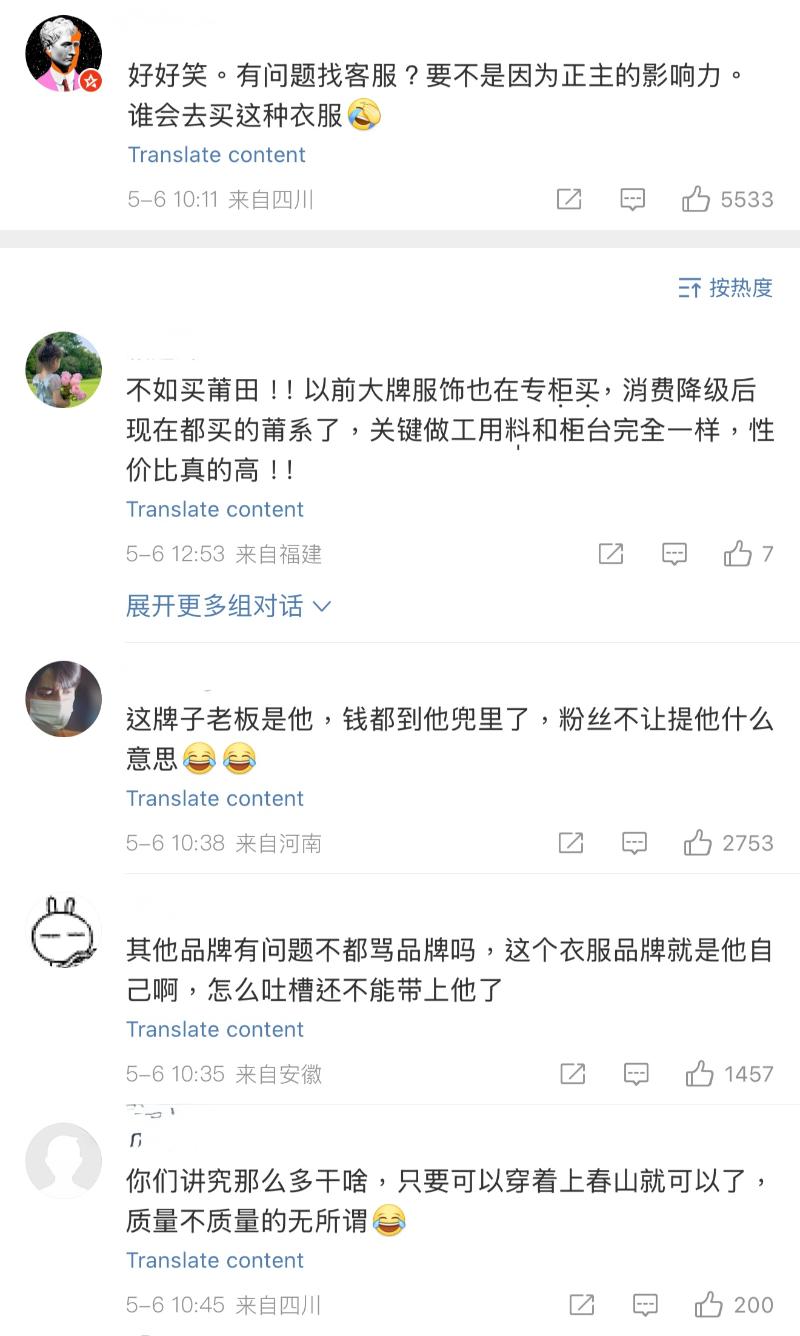Image resolution: width=800 pixels, height=1336 pixels.
Task: Like the 上春山 comment with 200 likes
Action: (x=709, y=1305)
